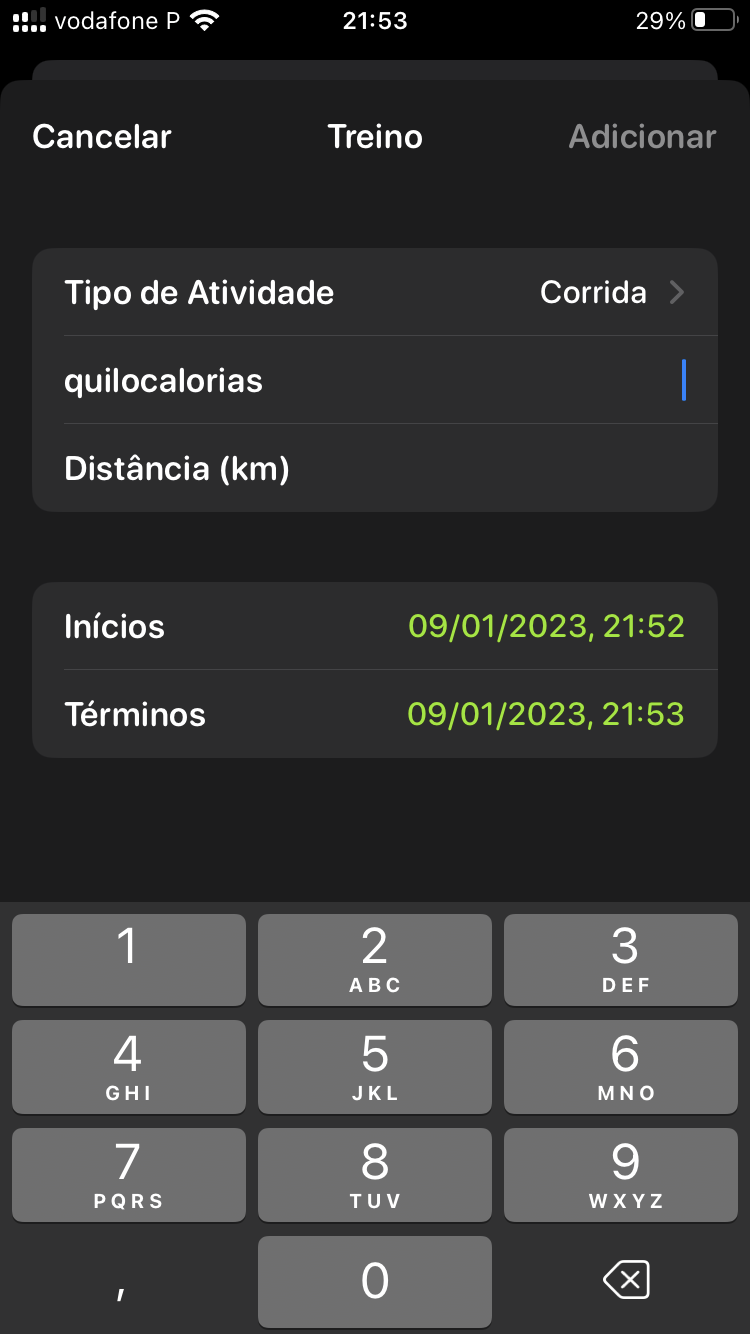
Task: Change the Inícios date and time
Action: pyautogui.click(x=546, y=627)
